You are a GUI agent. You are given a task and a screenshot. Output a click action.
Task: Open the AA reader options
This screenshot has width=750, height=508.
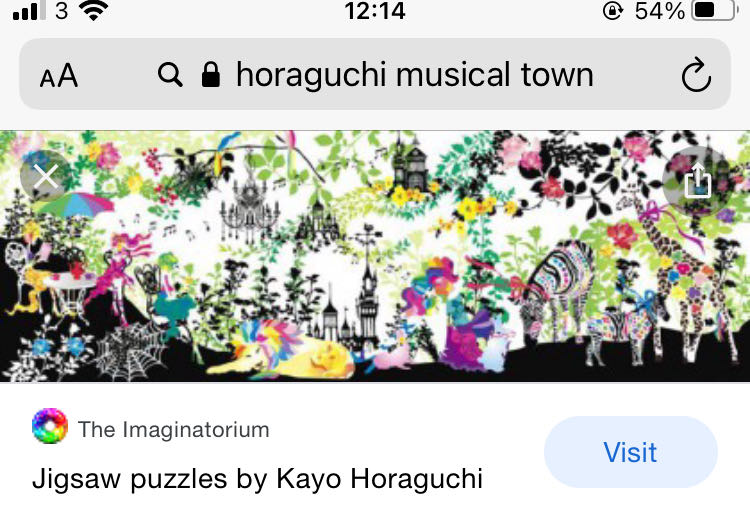tap(59, 76)
